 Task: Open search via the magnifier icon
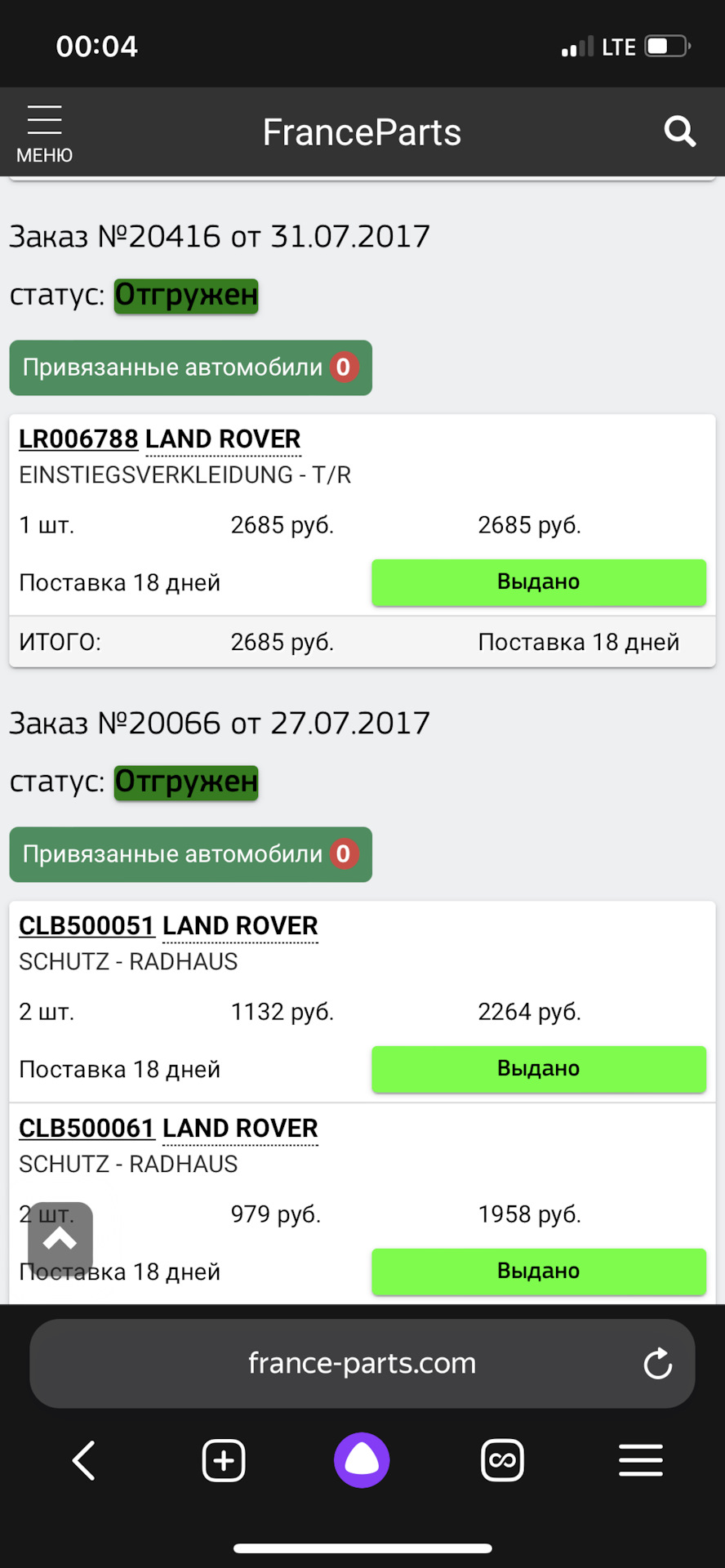[x=679, y=131]
